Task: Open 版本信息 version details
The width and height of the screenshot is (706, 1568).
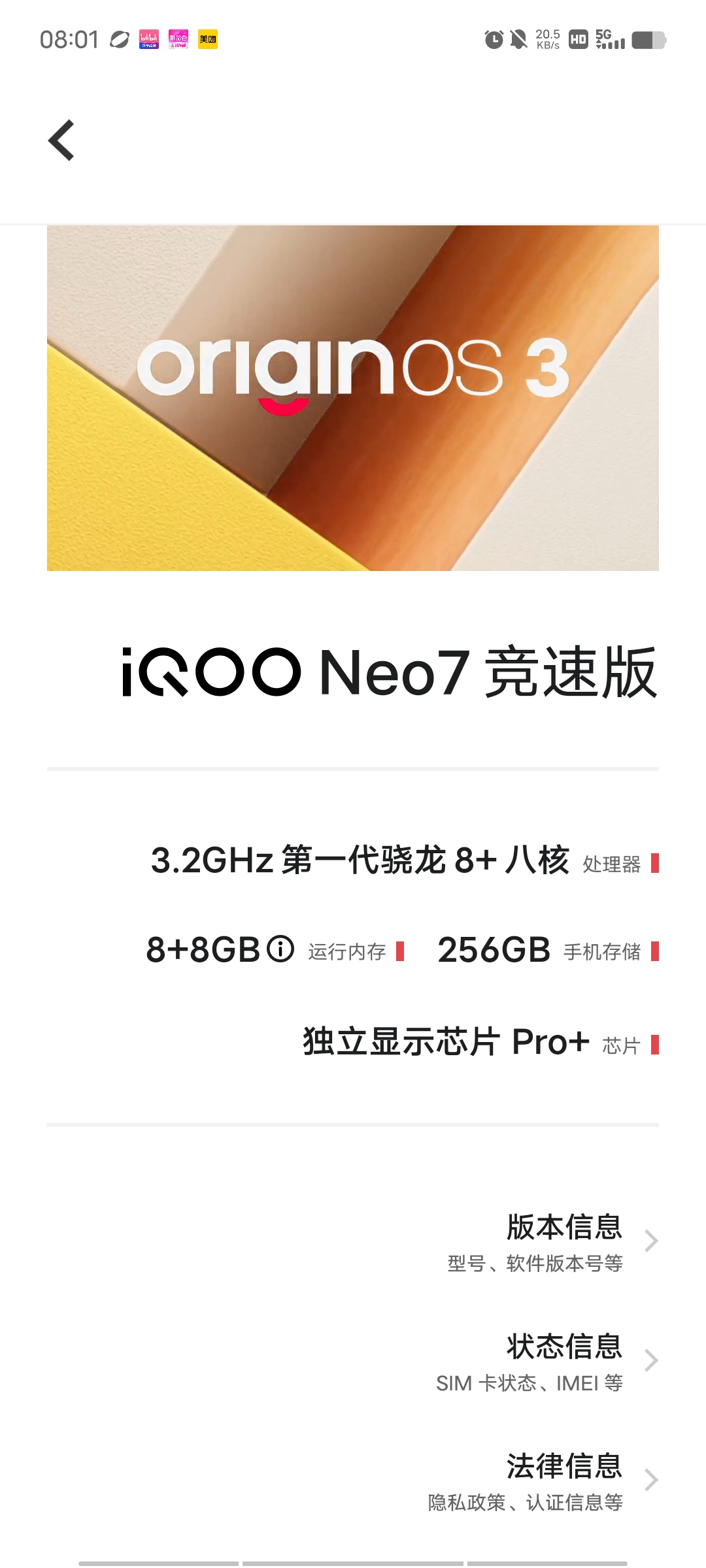Action: click(353, 1241)
